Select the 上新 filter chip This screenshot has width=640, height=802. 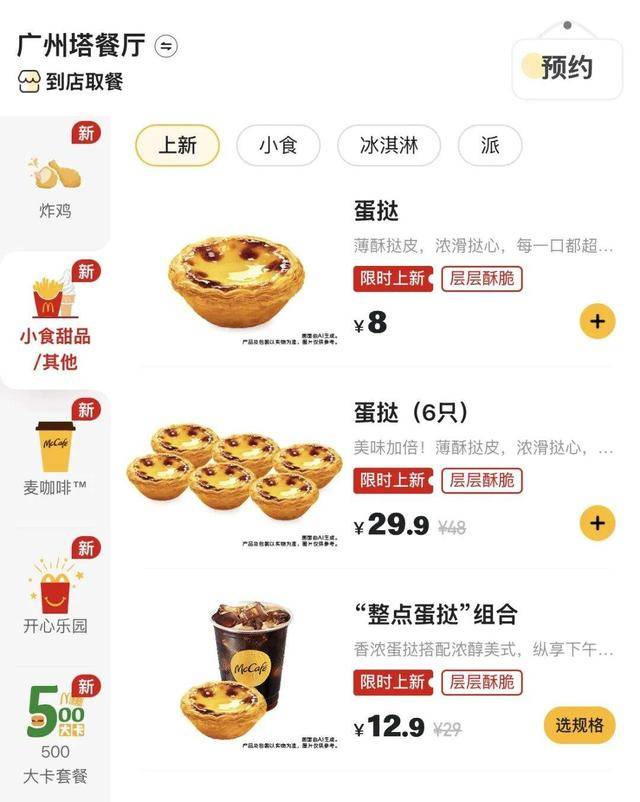177,146
